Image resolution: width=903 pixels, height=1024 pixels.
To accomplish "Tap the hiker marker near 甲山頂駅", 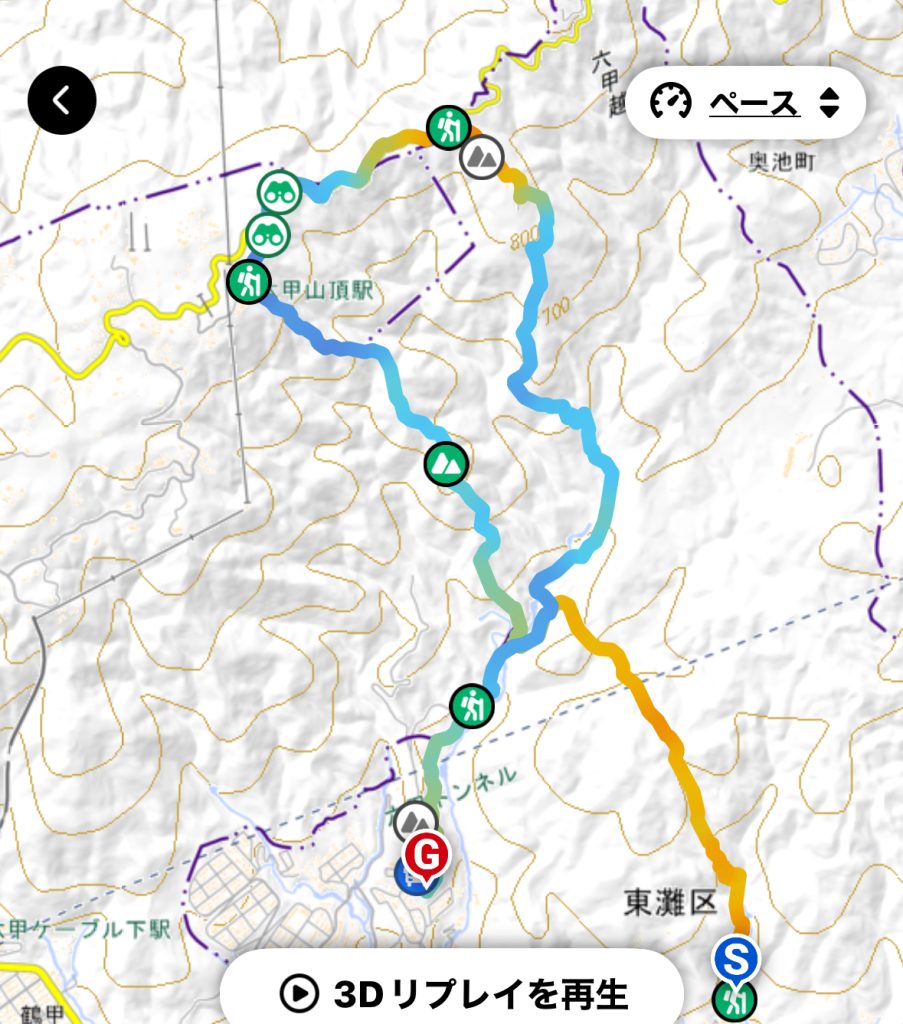I will pyautogui.click(x=247, y=281).
